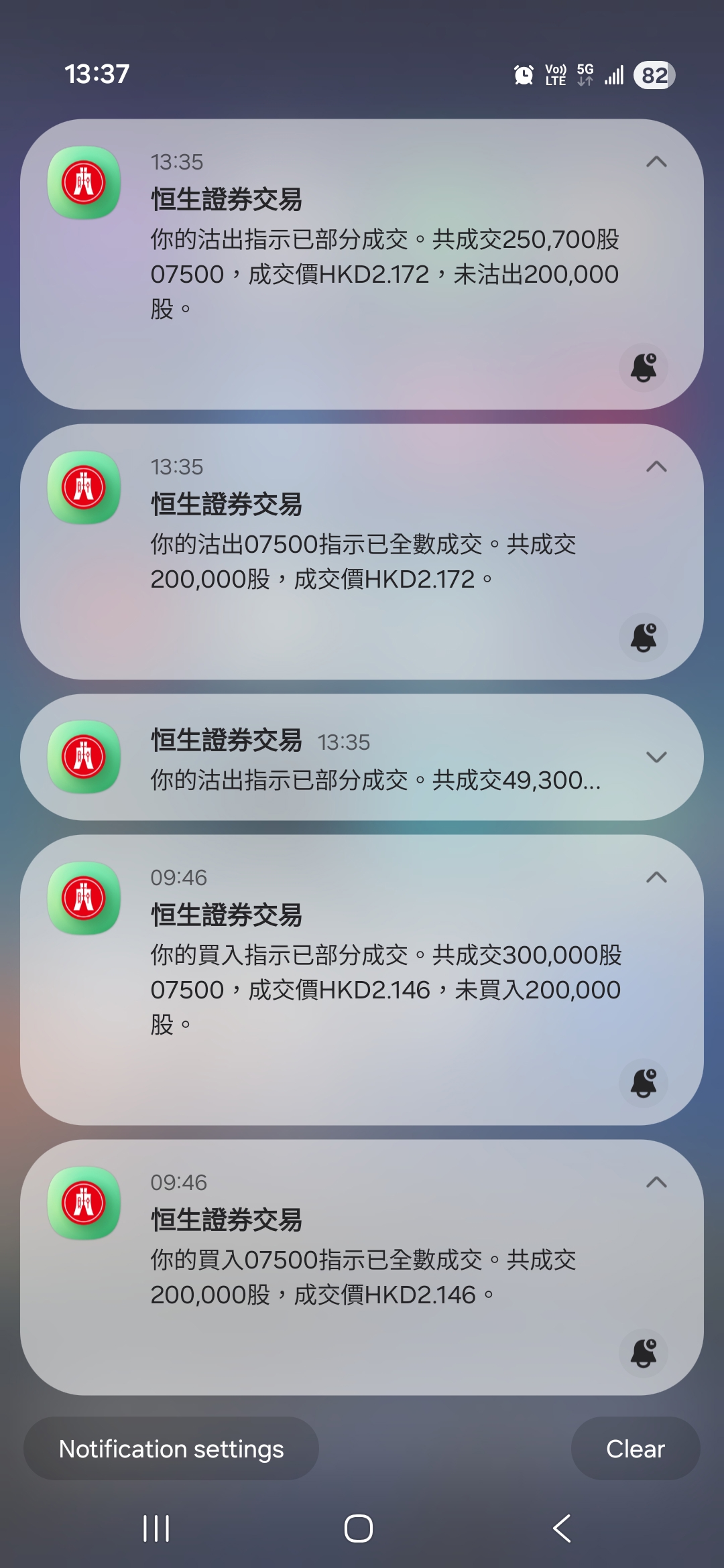Tap snooze bell on 250,700股 sell notification
724x1568 pixels.
coord(644,367)
